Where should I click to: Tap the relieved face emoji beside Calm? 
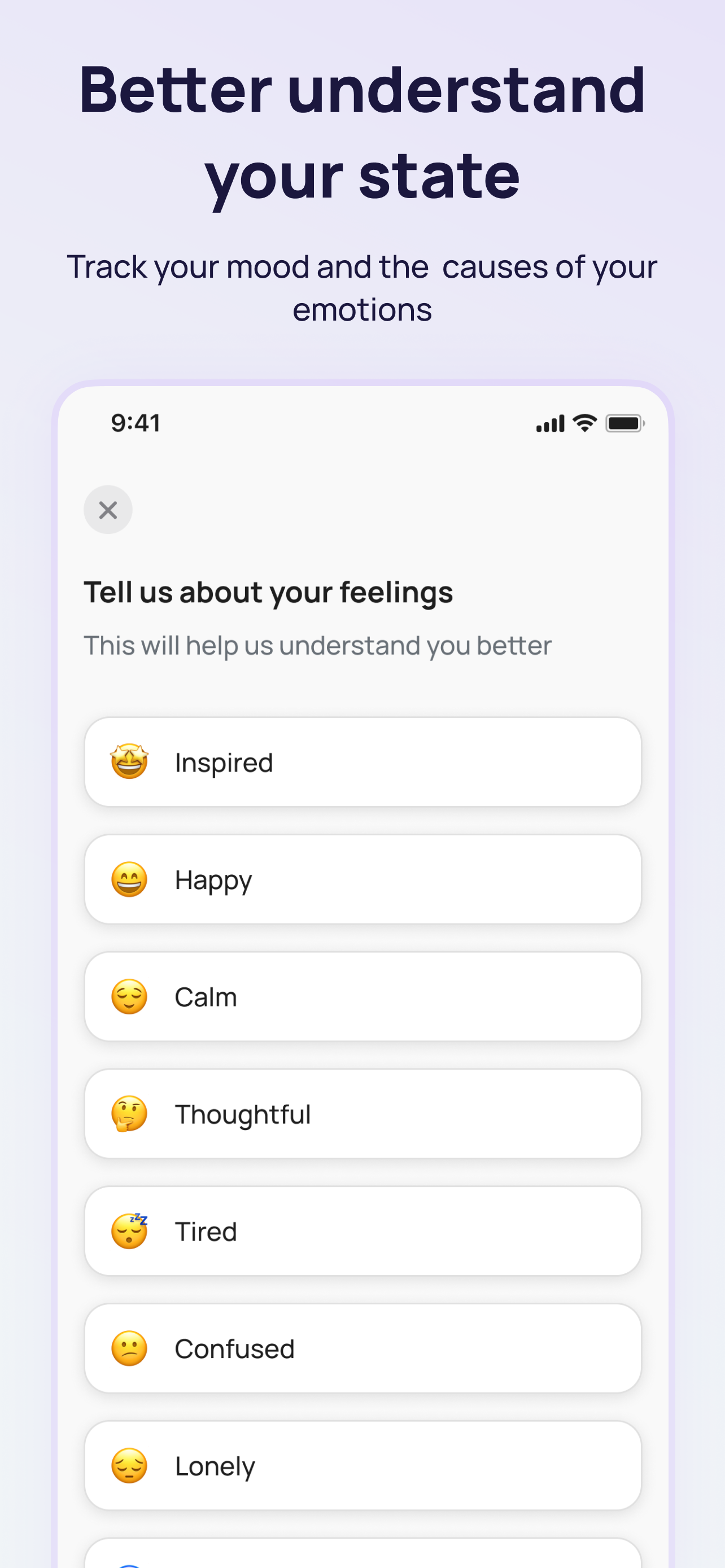tap(129, 996)
